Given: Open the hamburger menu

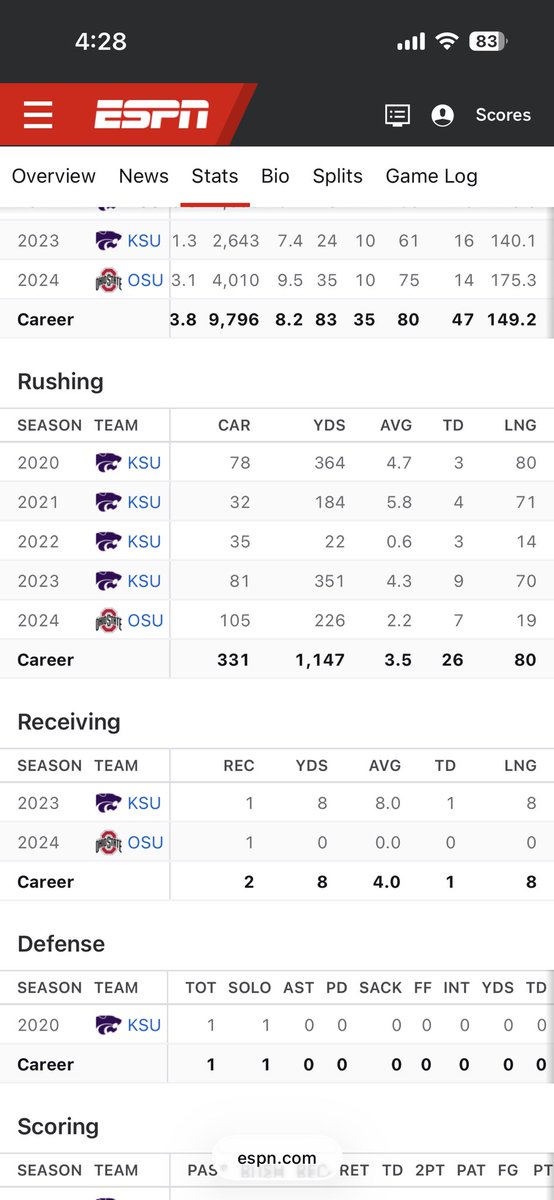Looking at the screenshot, I should [38, 114].
